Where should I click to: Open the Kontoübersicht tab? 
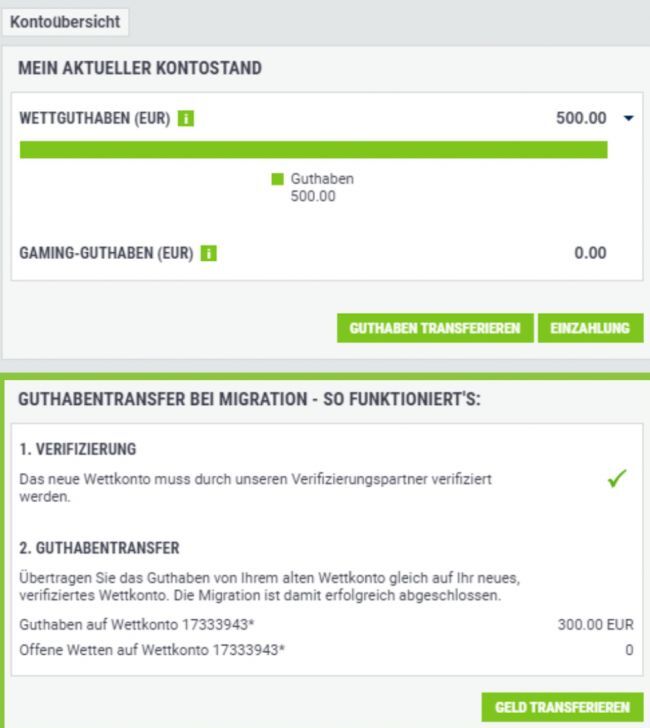[65, 21]
